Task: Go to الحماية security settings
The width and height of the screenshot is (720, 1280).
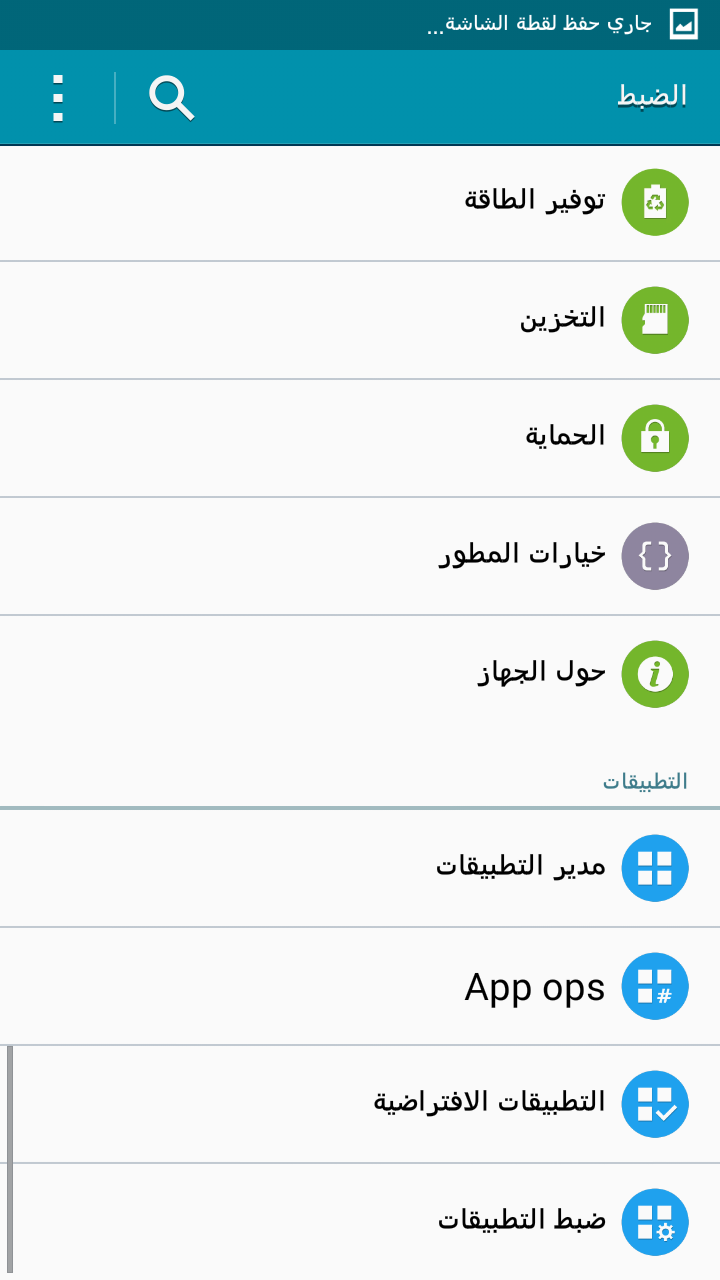Action: pos(360,438)
